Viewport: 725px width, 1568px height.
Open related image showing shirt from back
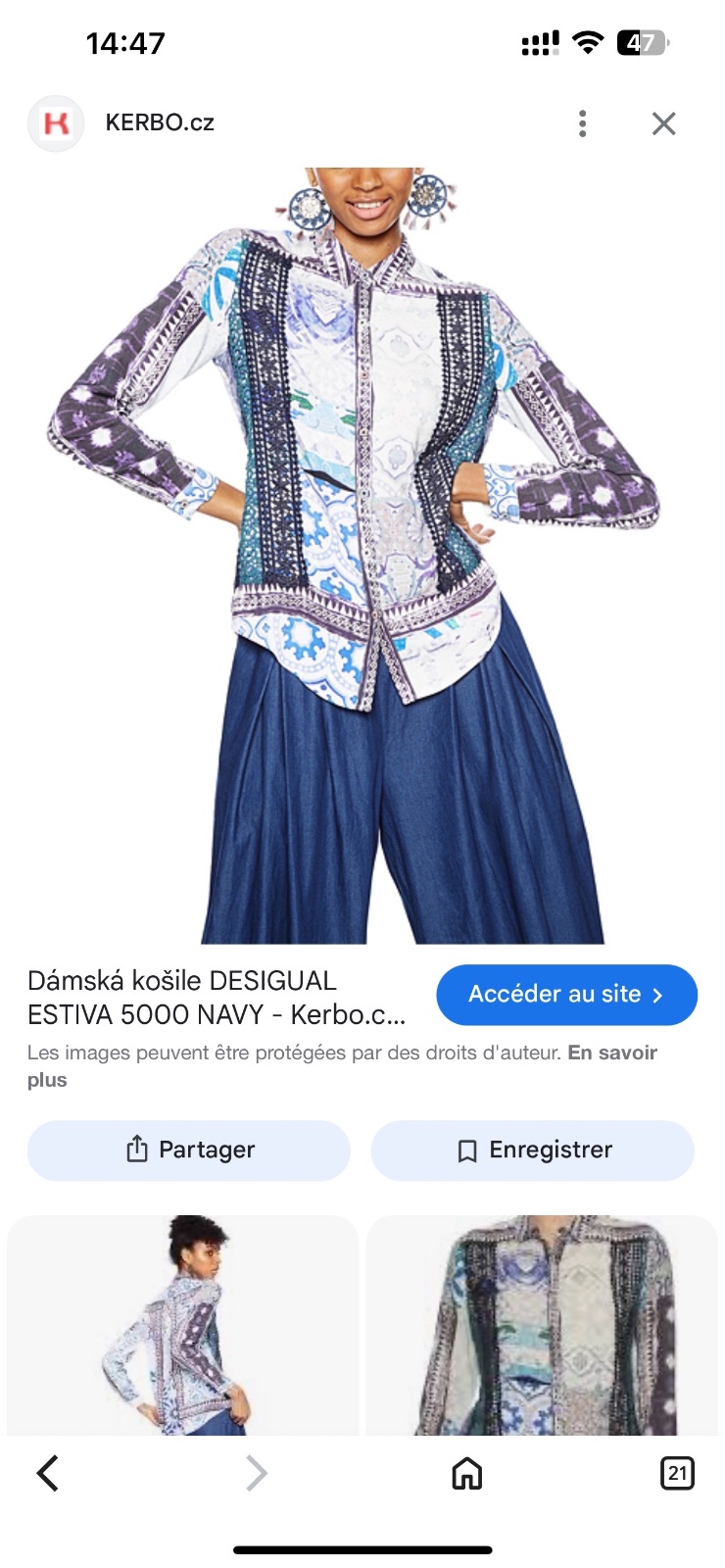(183, 1325)
